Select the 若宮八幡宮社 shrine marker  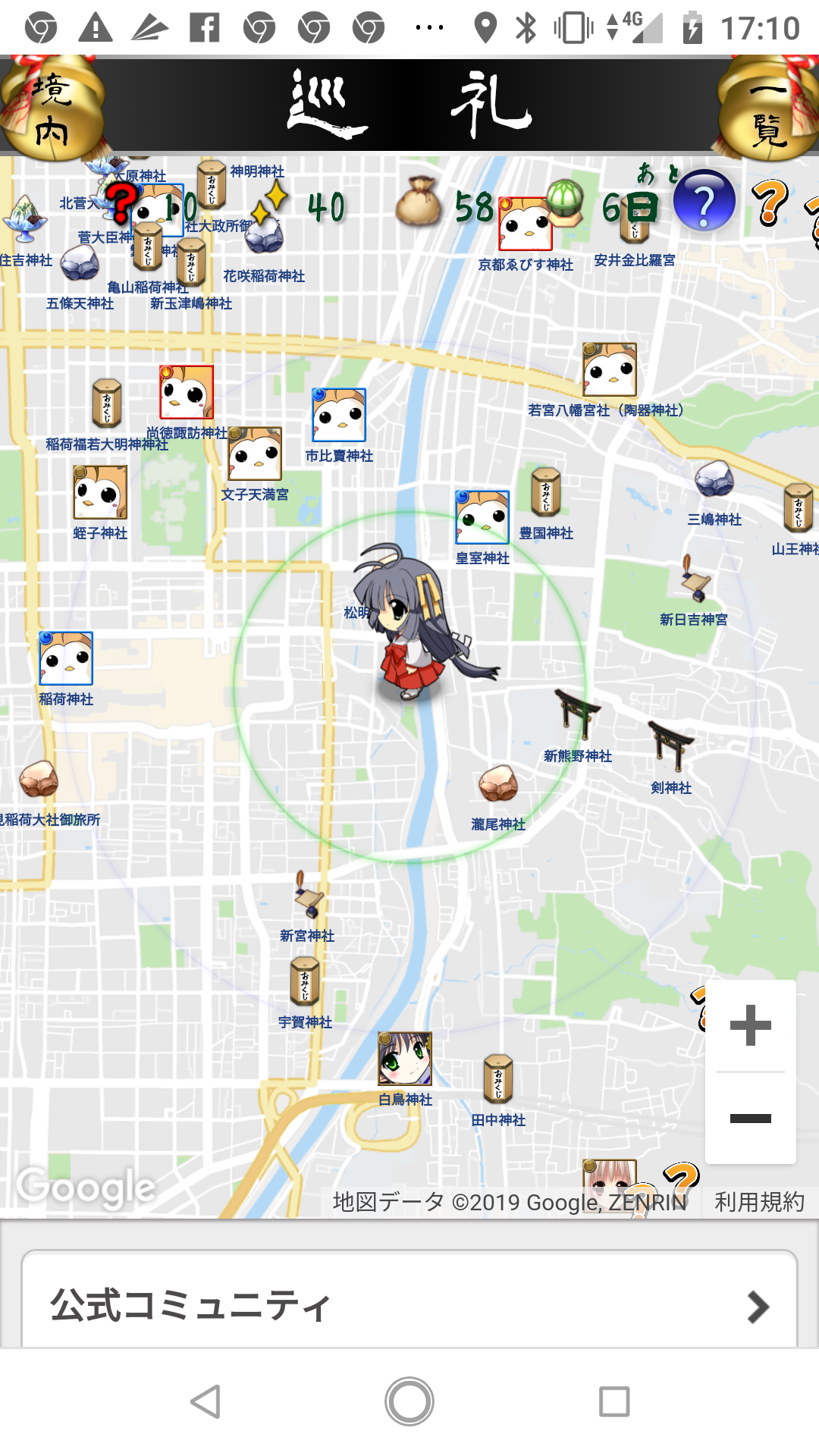[x=609, y=370]
